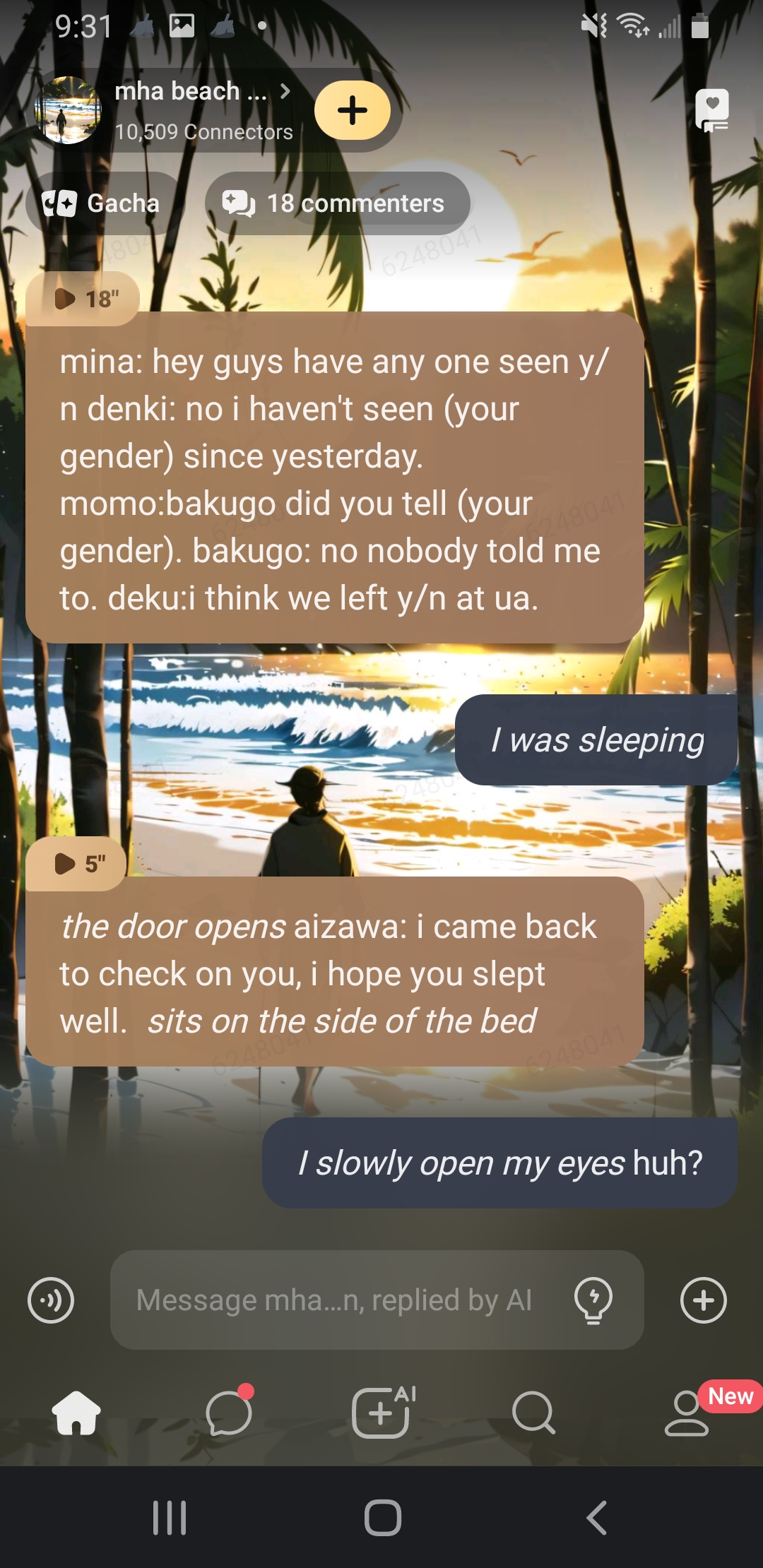The image size is (763, 1568).
Task: Tap the yellow plus connect button
Action: pyautogui.click(x=353, y=110)
